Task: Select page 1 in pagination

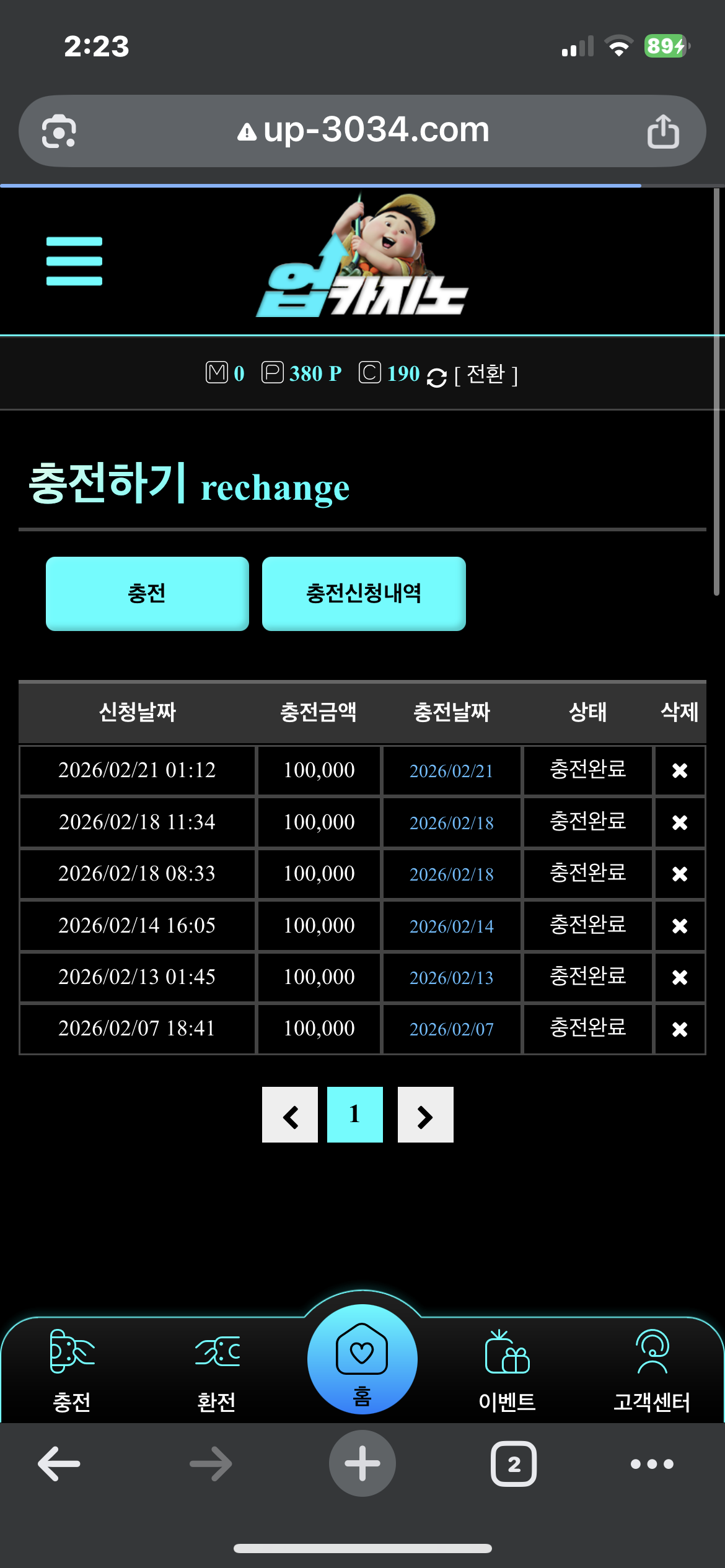Action: tap(355, 1115)
